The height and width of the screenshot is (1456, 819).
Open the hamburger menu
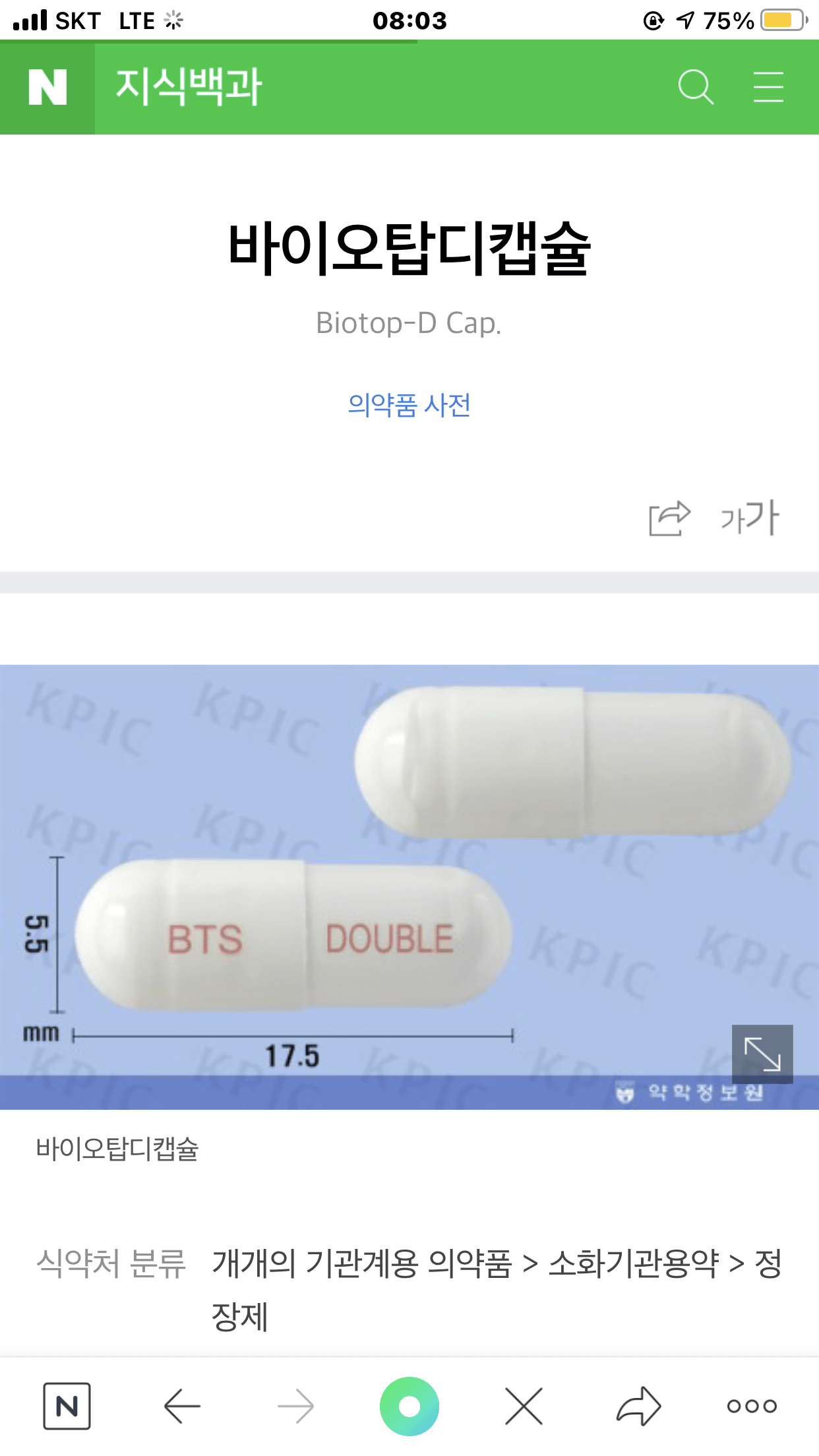click(x=768, y=87)
